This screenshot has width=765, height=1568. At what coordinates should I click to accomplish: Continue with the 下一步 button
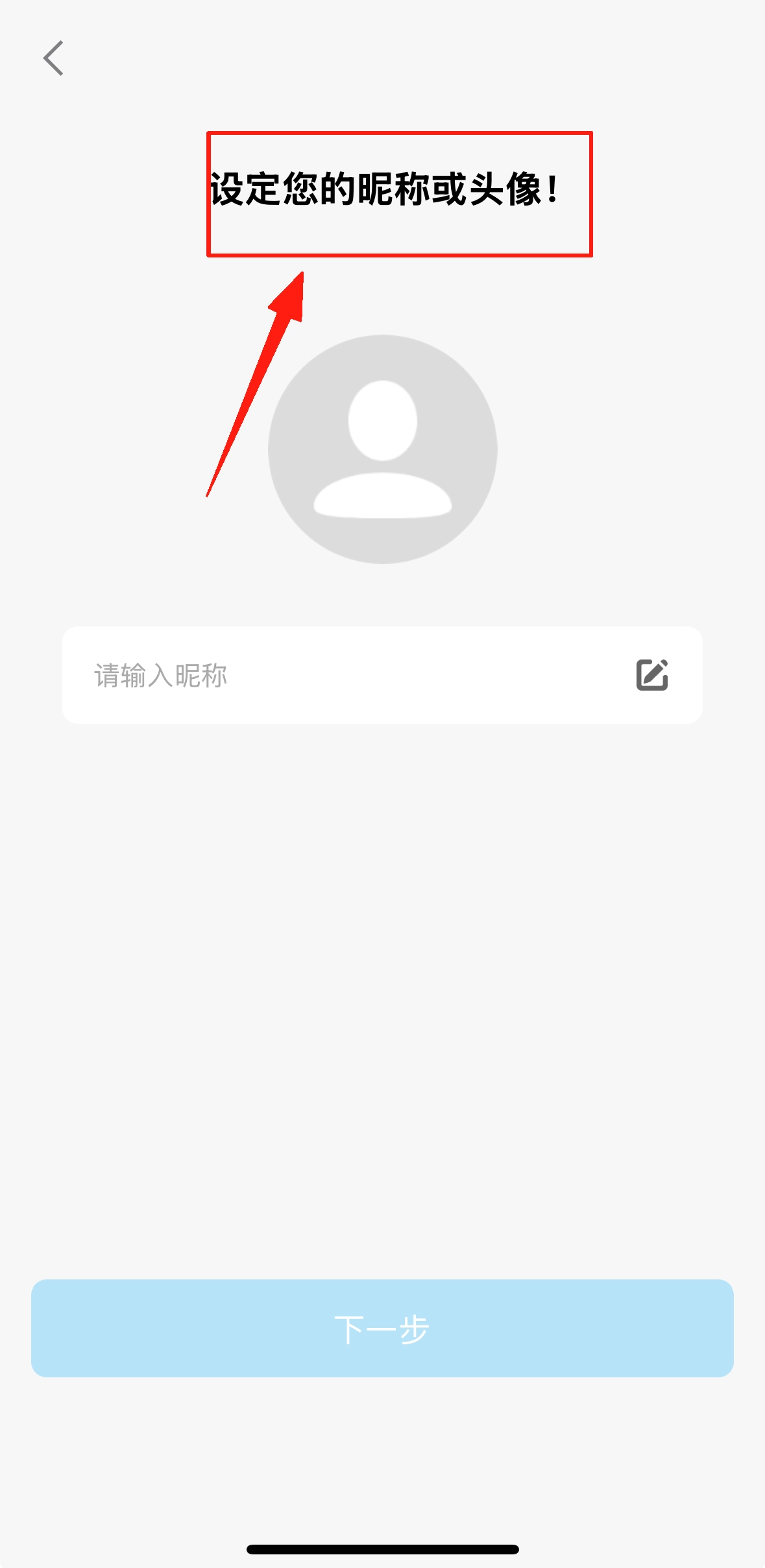[382, 1328]
